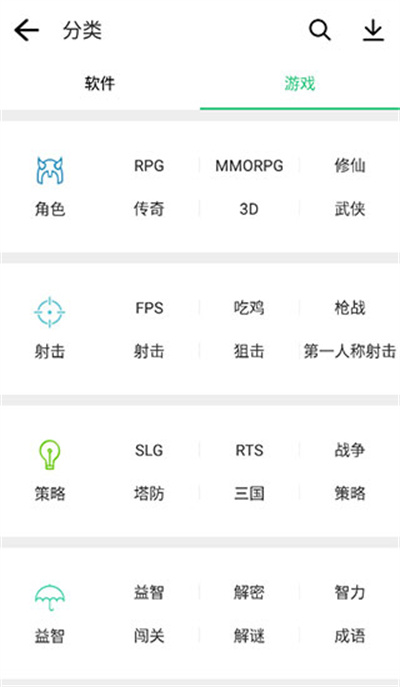Screen dimensions: 400x687
Task: Tap the 修仙 tag
Action: tap(350, 166)
